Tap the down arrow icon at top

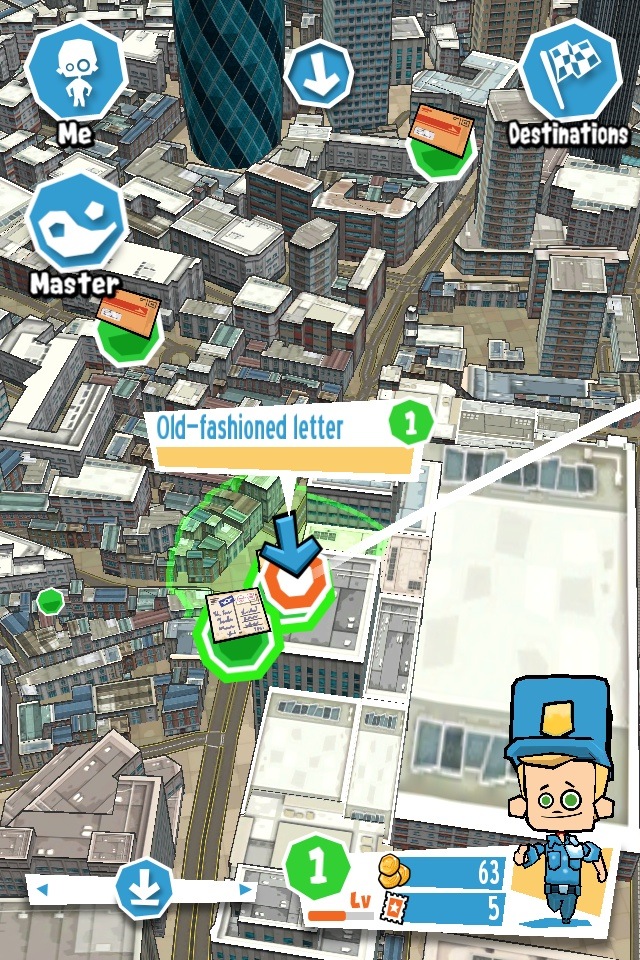[x=319, y=74]
